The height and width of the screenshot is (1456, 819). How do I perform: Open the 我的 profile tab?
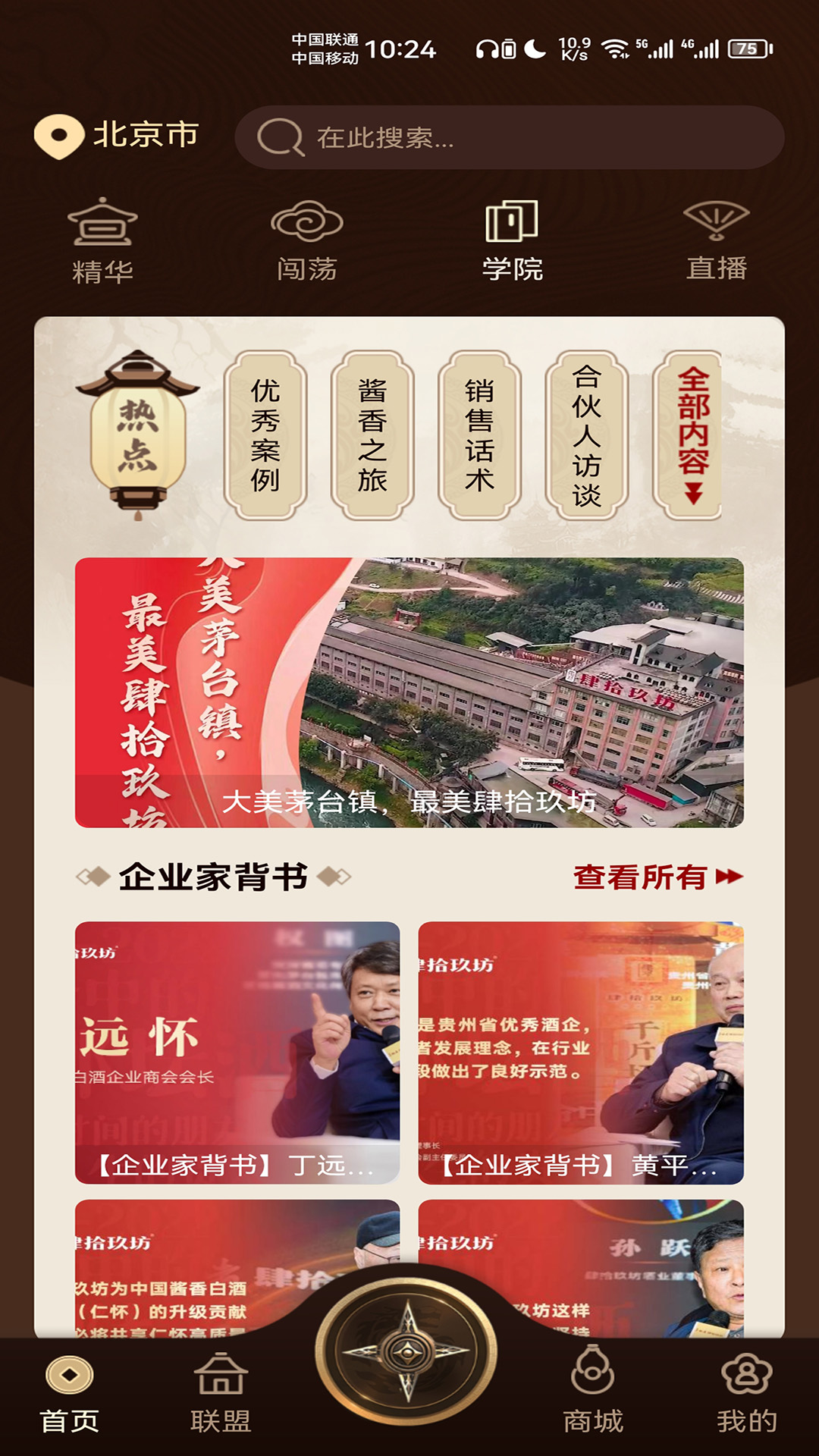click(747, 1393)
